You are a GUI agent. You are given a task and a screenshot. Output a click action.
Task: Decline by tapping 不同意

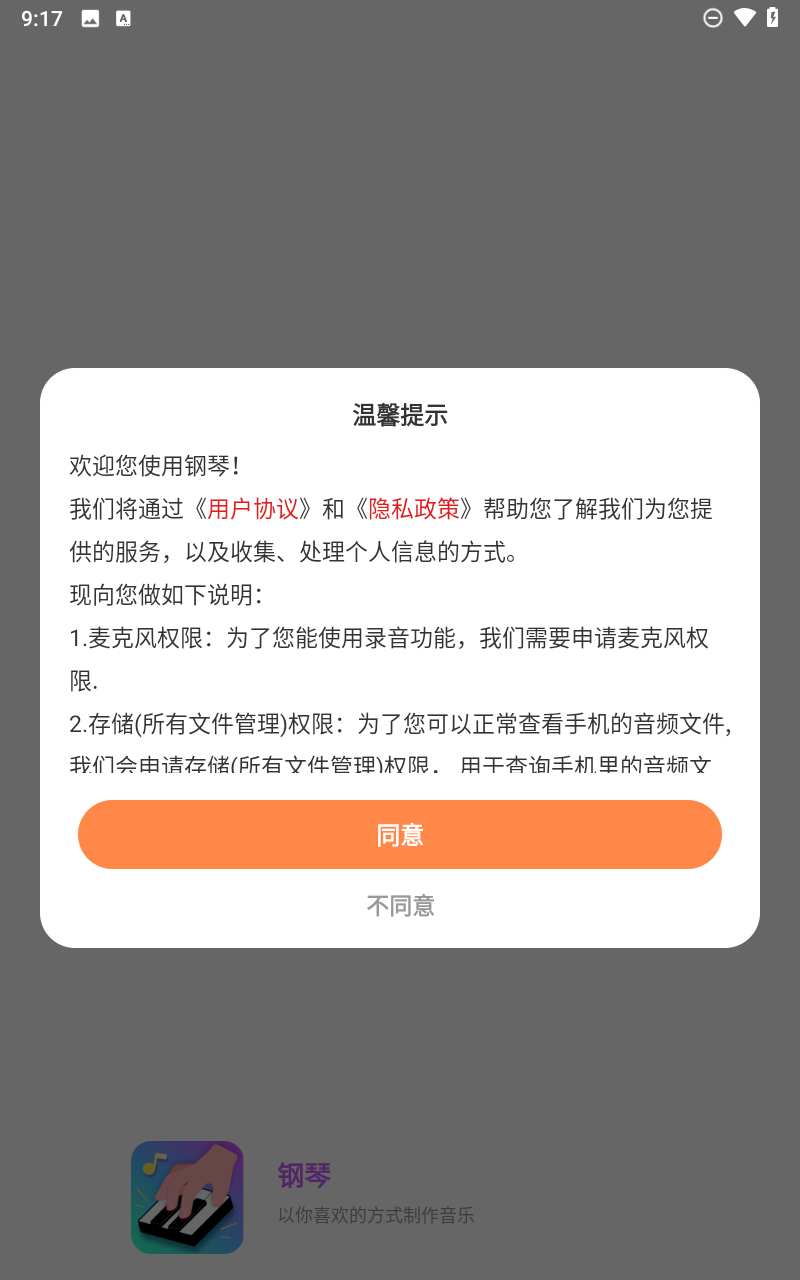[x=400, y=906]
